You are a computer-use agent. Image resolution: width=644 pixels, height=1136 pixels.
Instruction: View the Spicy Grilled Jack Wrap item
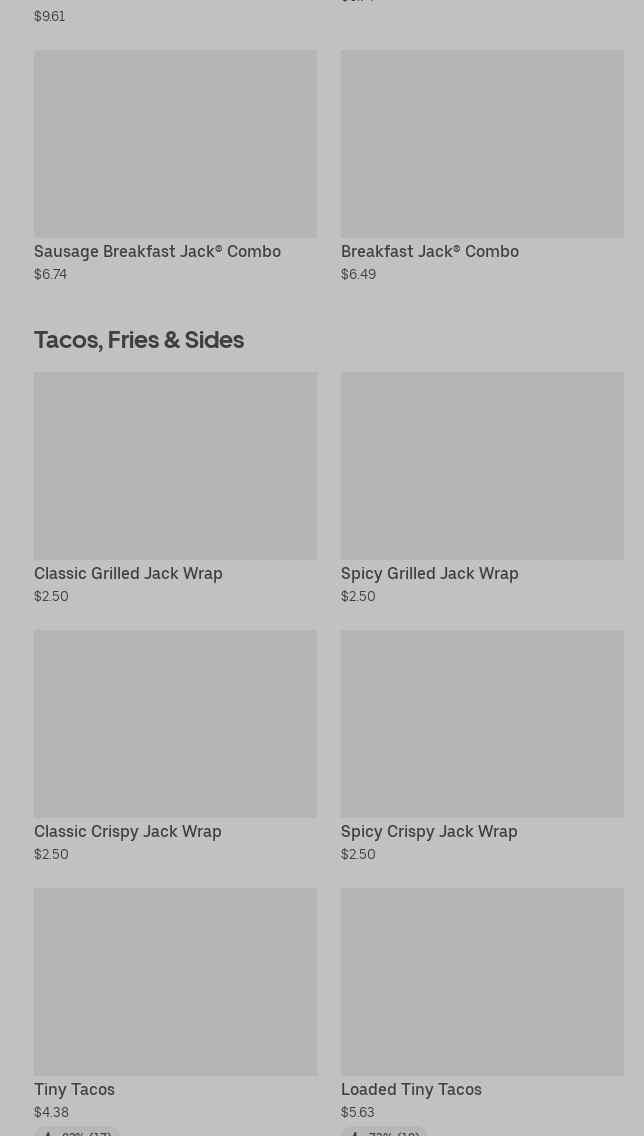pos(482,488)
